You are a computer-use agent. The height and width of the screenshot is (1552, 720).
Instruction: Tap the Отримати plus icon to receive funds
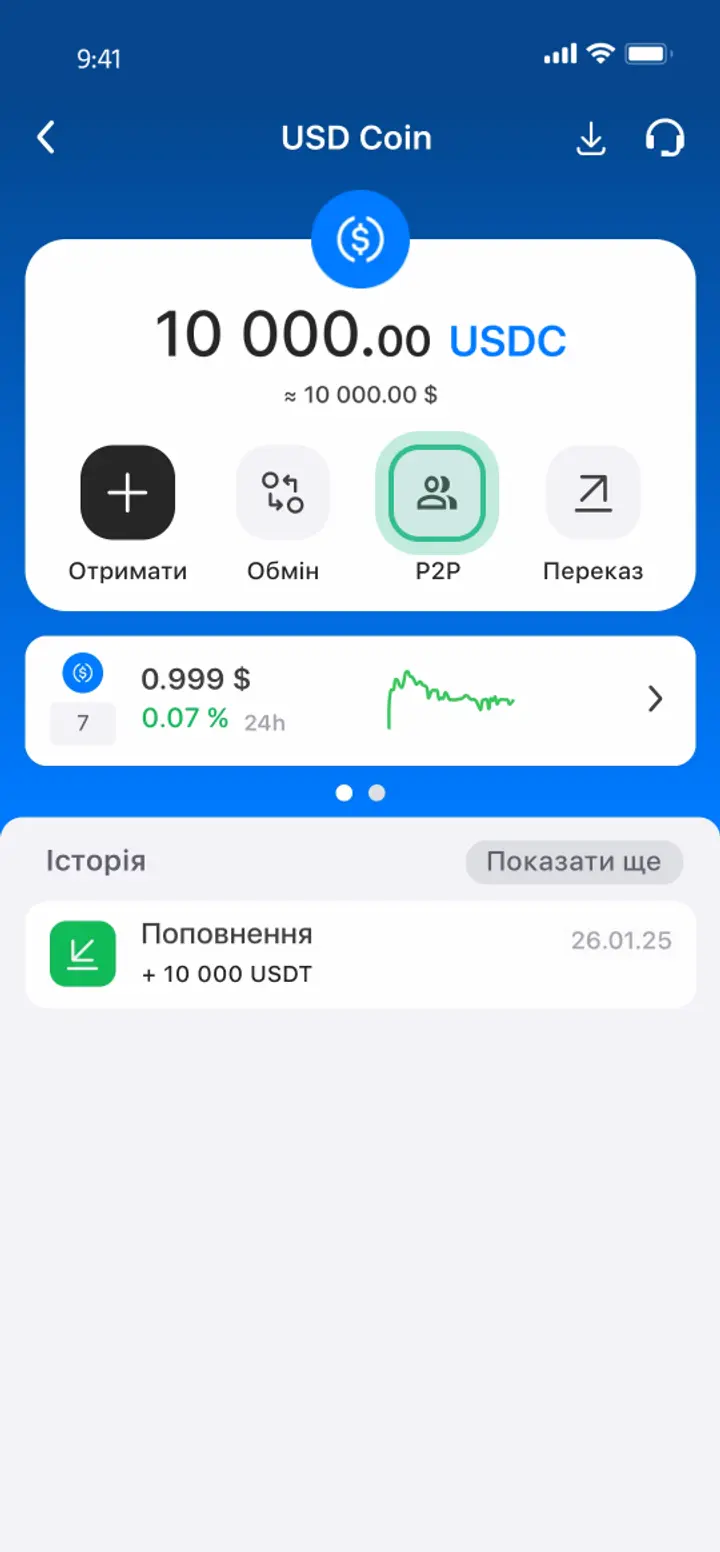(127, 492)
